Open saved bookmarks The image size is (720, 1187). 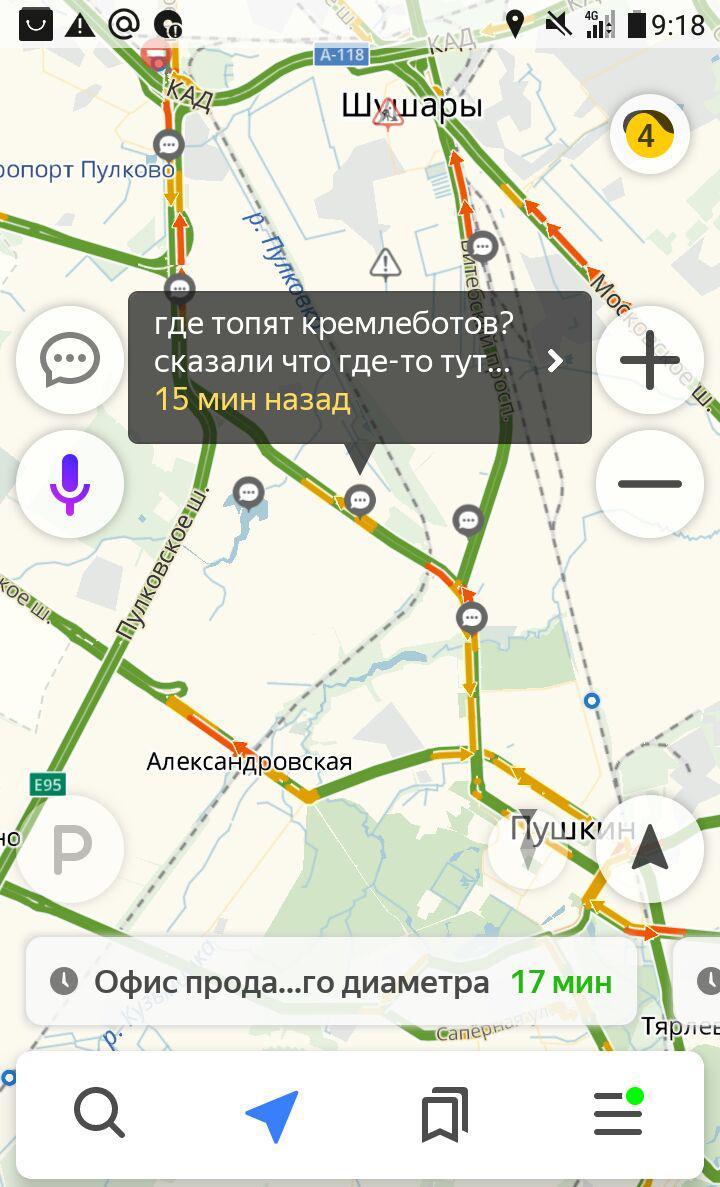[445, 1113]
